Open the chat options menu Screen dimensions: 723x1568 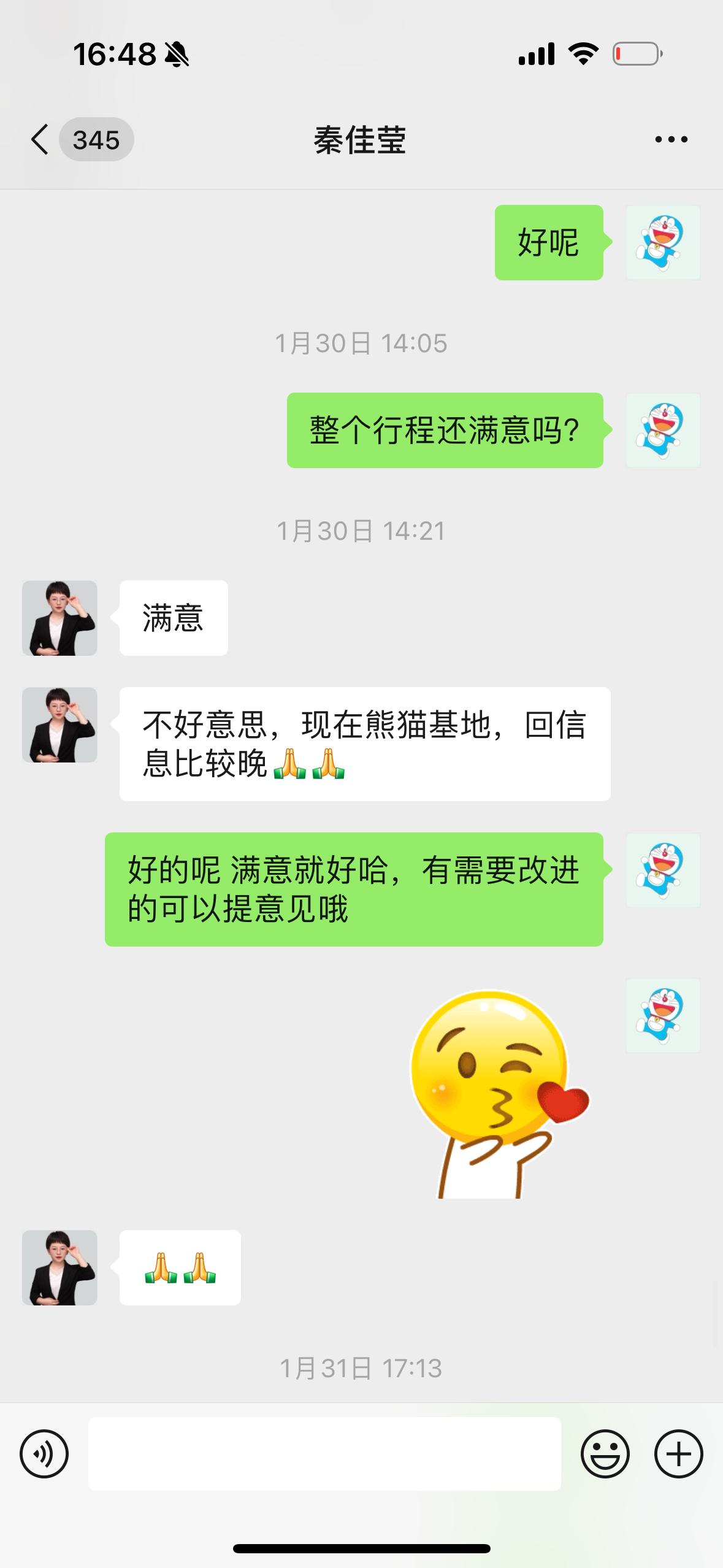tap(671, 140)
